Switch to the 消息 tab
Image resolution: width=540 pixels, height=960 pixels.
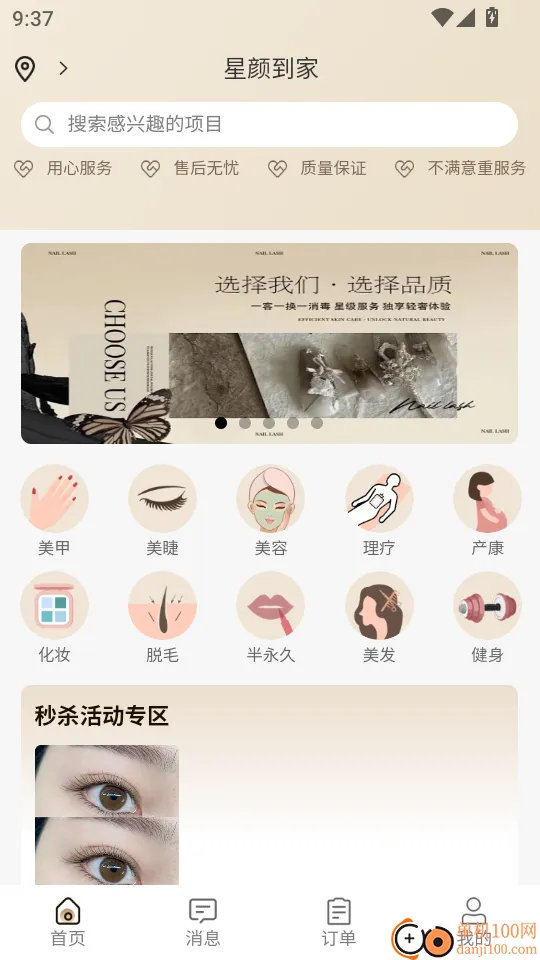[203, 922]
